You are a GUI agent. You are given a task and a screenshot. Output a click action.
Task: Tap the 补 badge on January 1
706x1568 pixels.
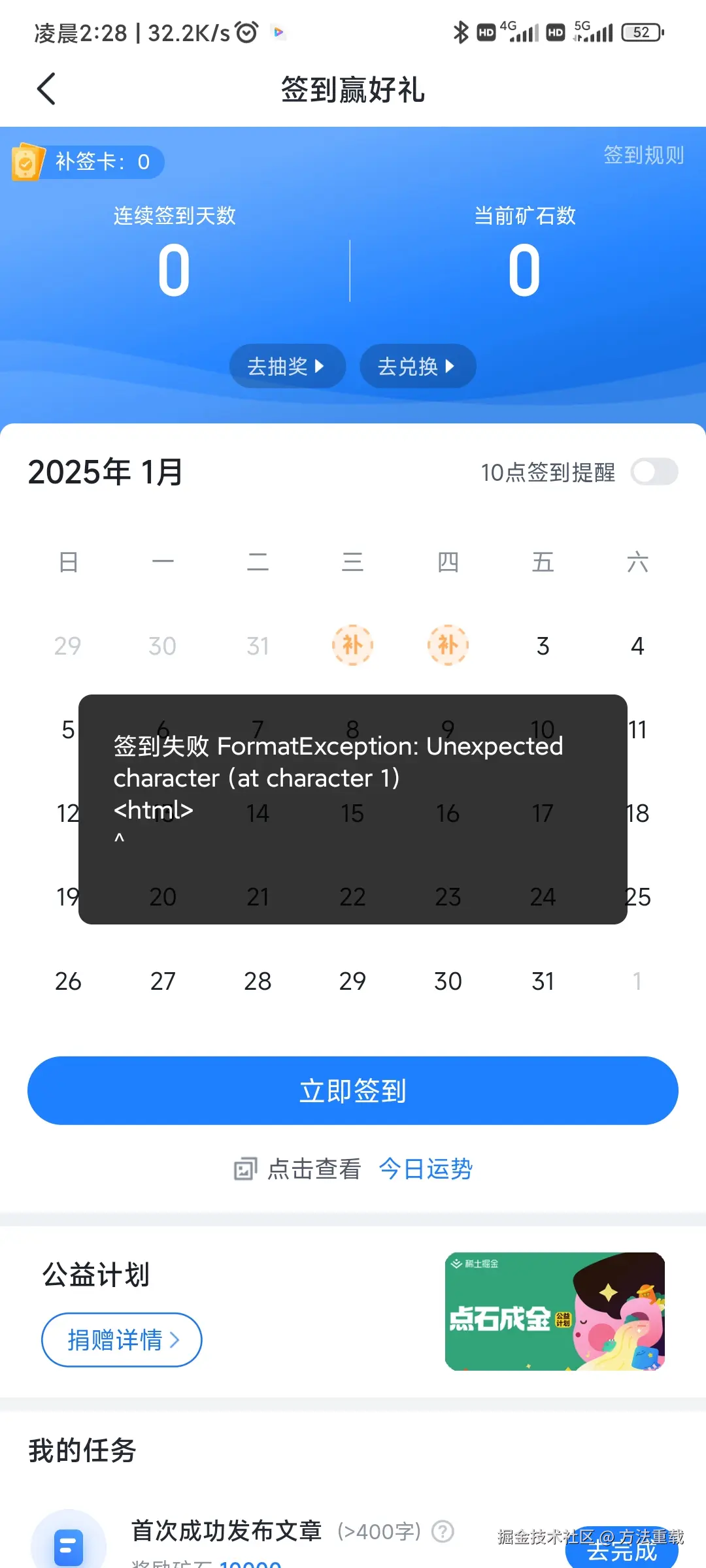(353, 645)
